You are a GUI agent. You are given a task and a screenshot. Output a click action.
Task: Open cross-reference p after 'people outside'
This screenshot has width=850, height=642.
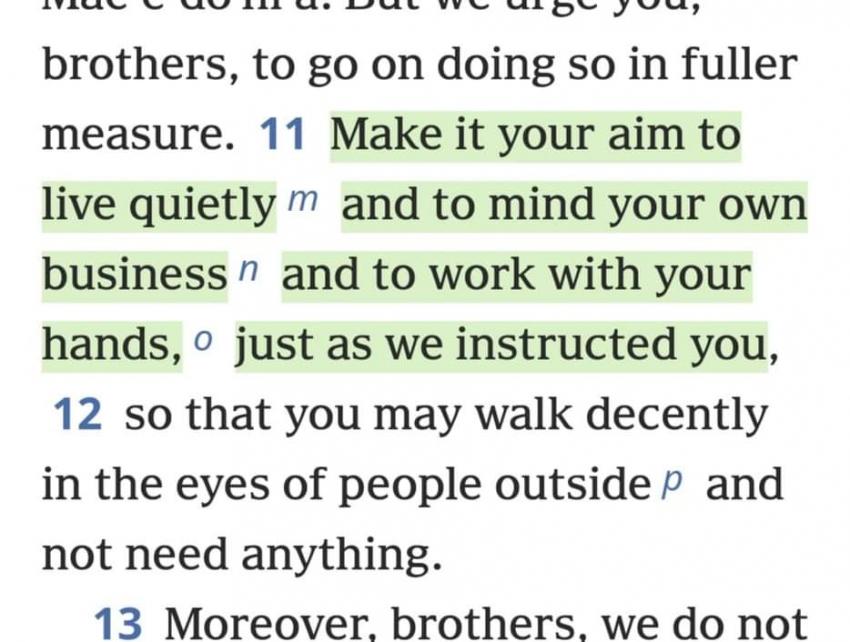pos(672,481)
